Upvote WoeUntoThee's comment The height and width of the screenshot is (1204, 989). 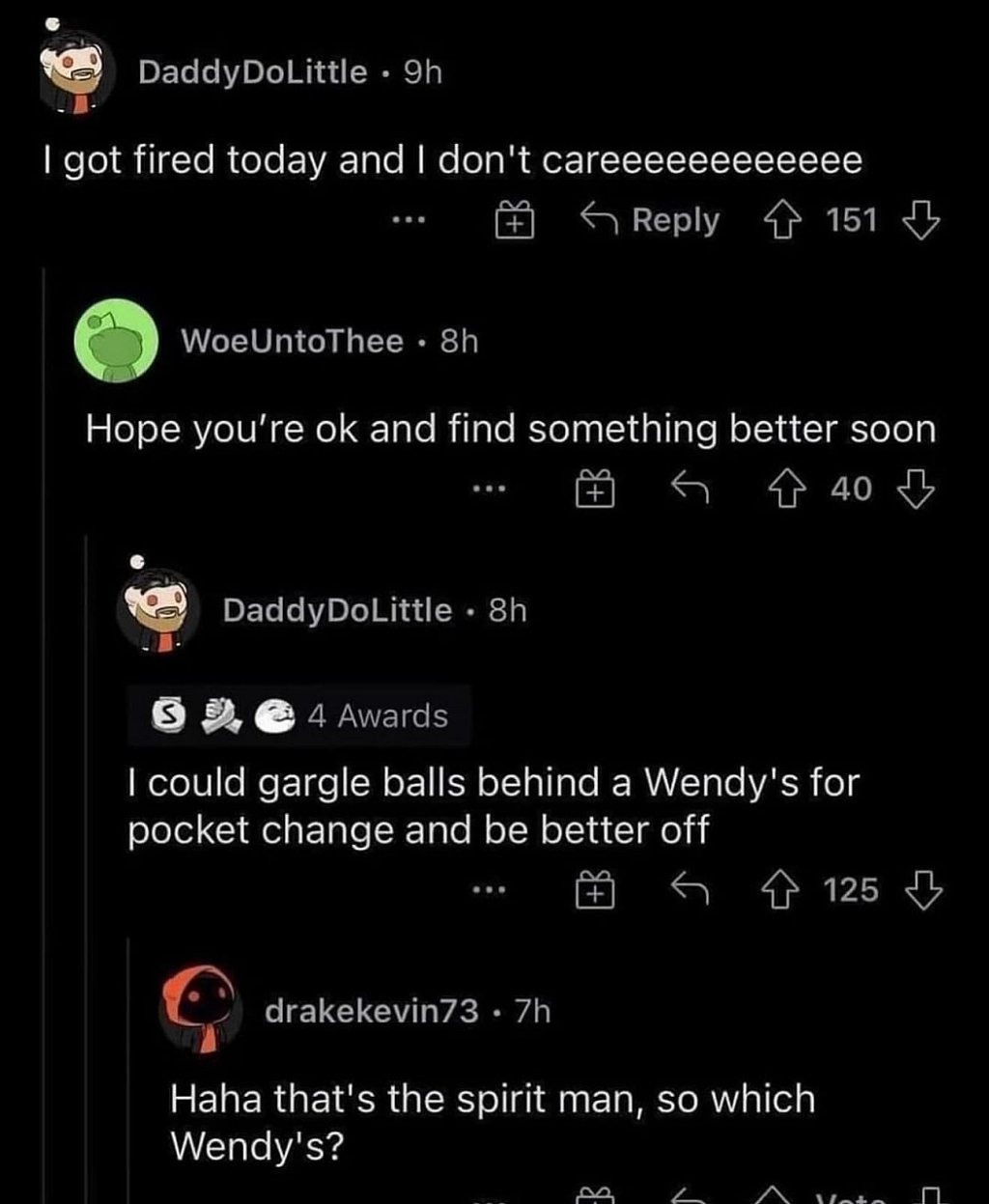[x=788, y=490]
